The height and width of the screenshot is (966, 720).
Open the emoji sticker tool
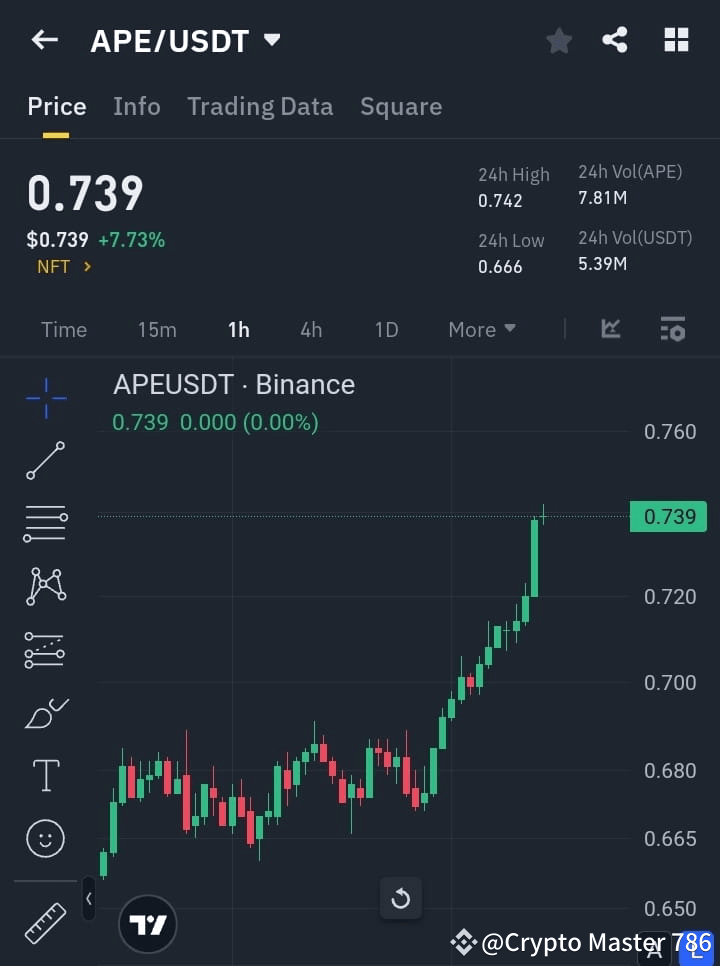(x=44, y=838)
